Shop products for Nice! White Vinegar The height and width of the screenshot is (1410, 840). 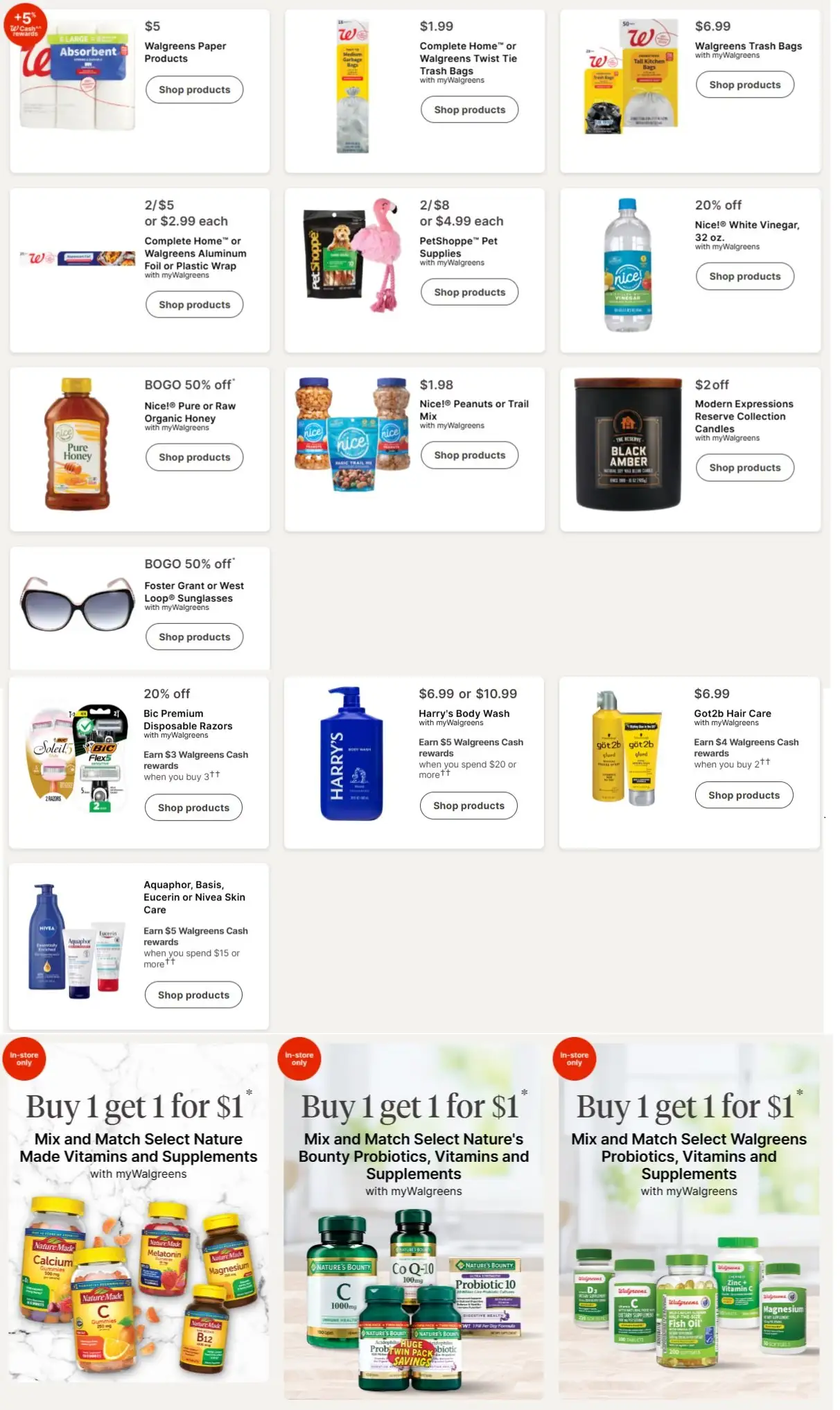[x=744, y=277]
